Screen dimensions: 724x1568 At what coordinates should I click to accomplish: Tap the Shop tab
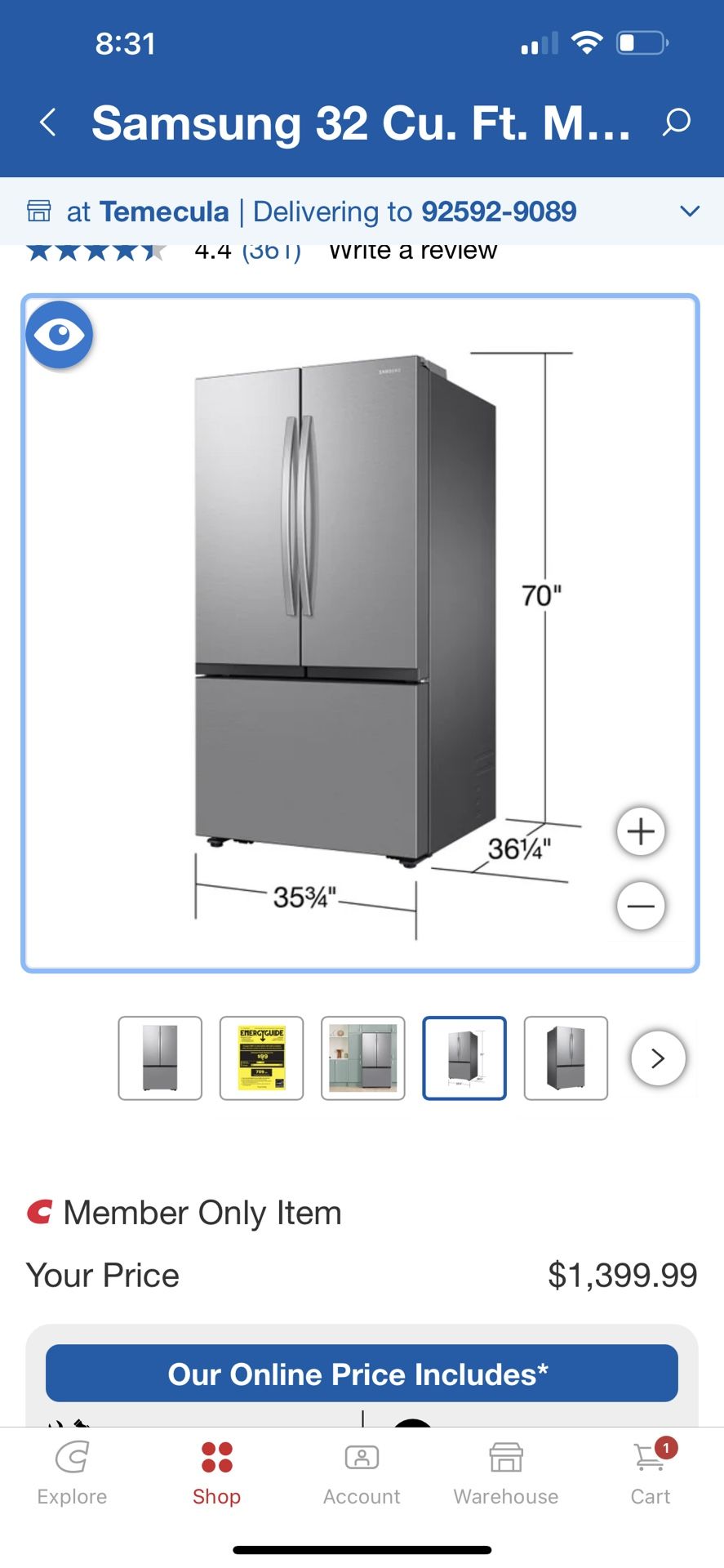tap(217, 1472)
